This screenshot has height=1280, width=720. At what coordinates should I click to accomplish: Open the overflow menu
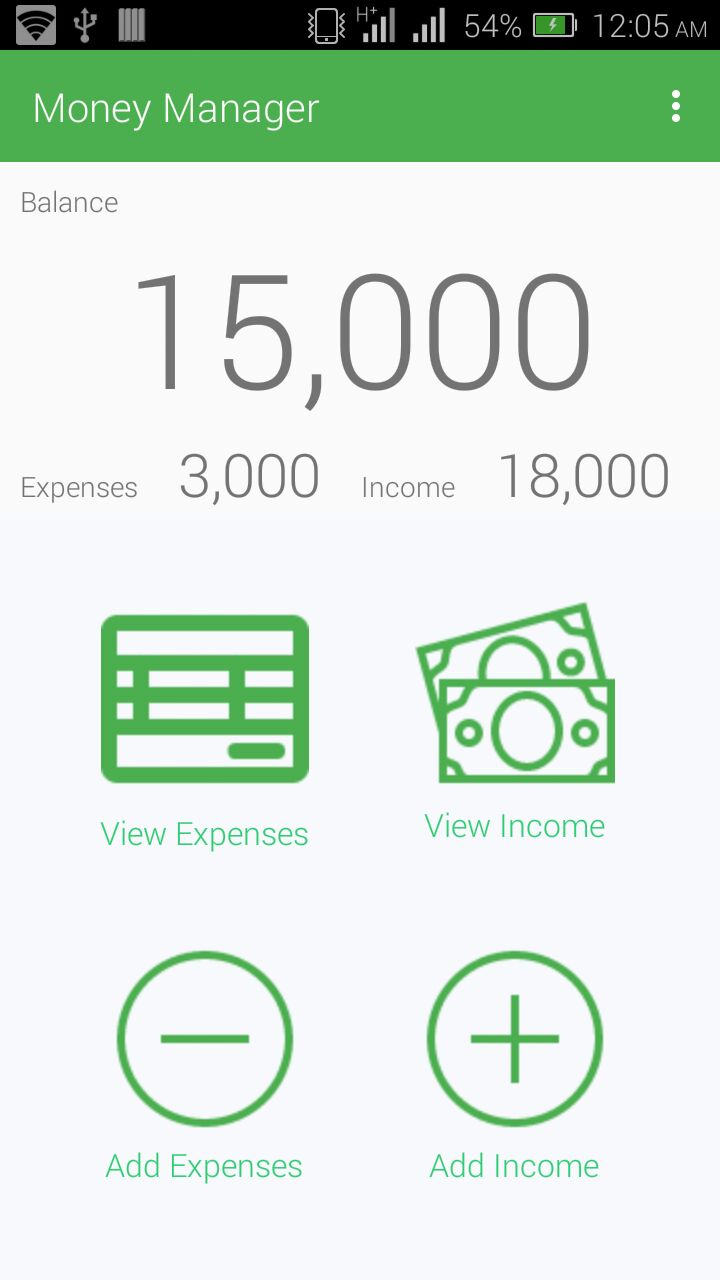point(676,106)
